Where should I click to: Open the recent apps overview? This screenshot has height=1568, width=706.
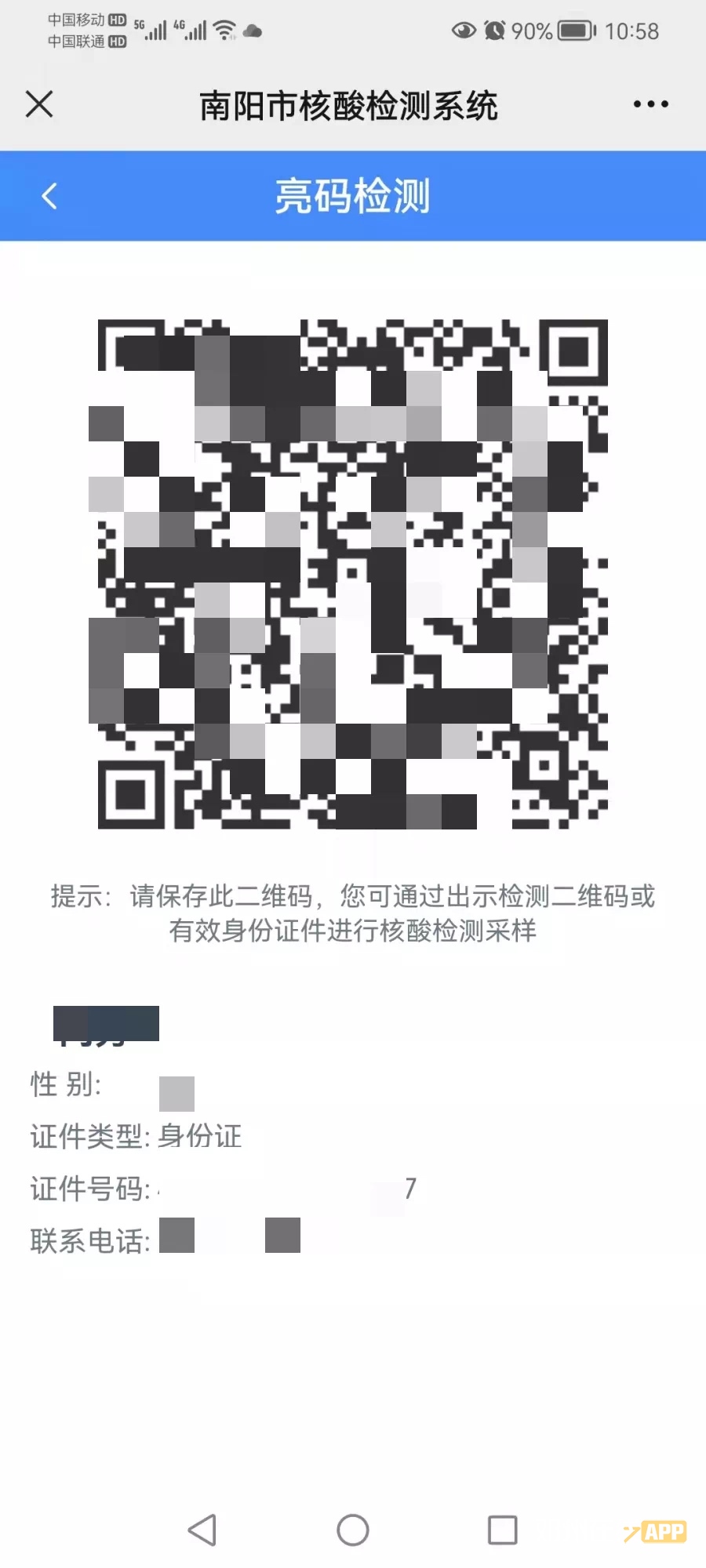503,1530
